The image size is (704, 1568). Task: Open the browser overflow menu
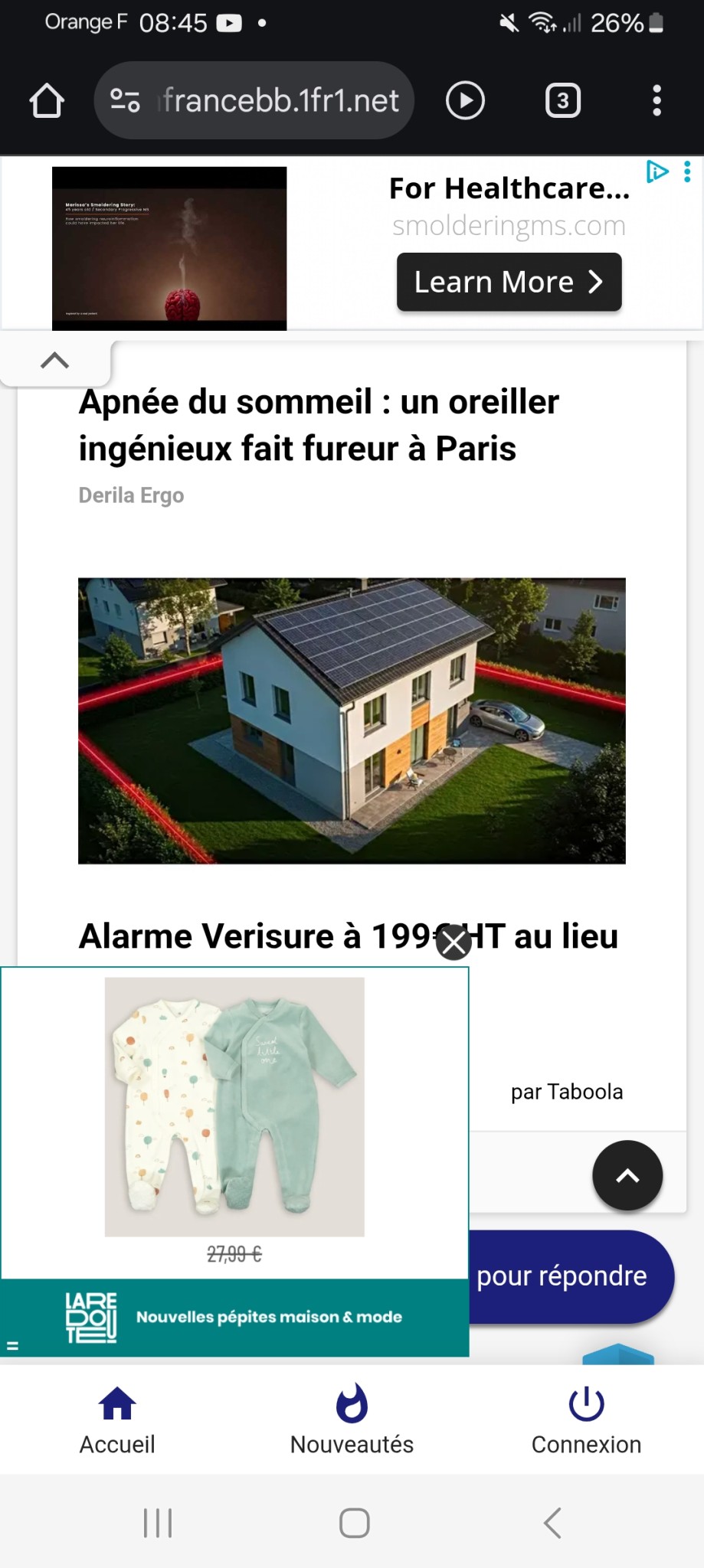click(x=657, y=100)
